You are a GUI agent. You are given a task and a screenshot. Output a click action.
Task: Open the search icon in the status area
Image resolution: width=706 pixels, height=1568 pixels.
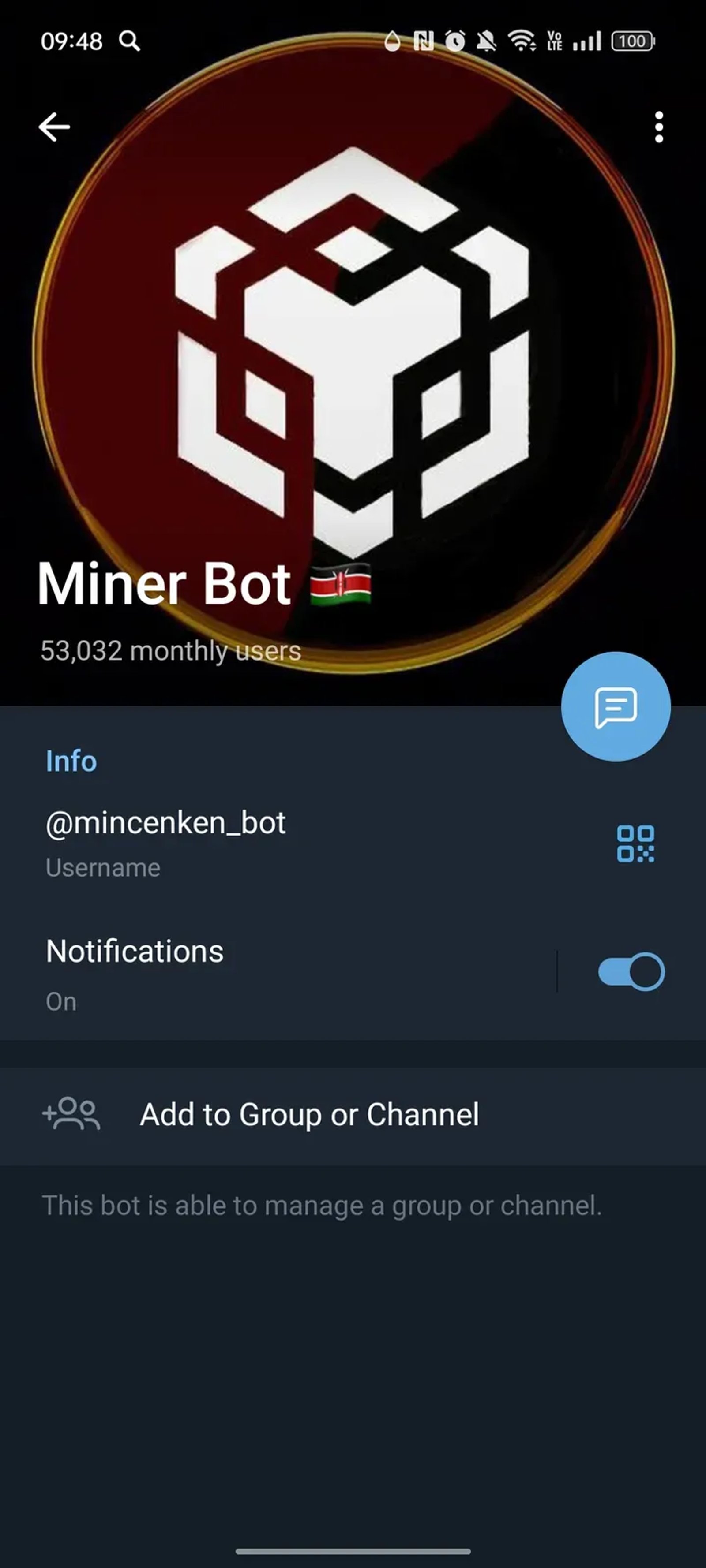(129, 41)
